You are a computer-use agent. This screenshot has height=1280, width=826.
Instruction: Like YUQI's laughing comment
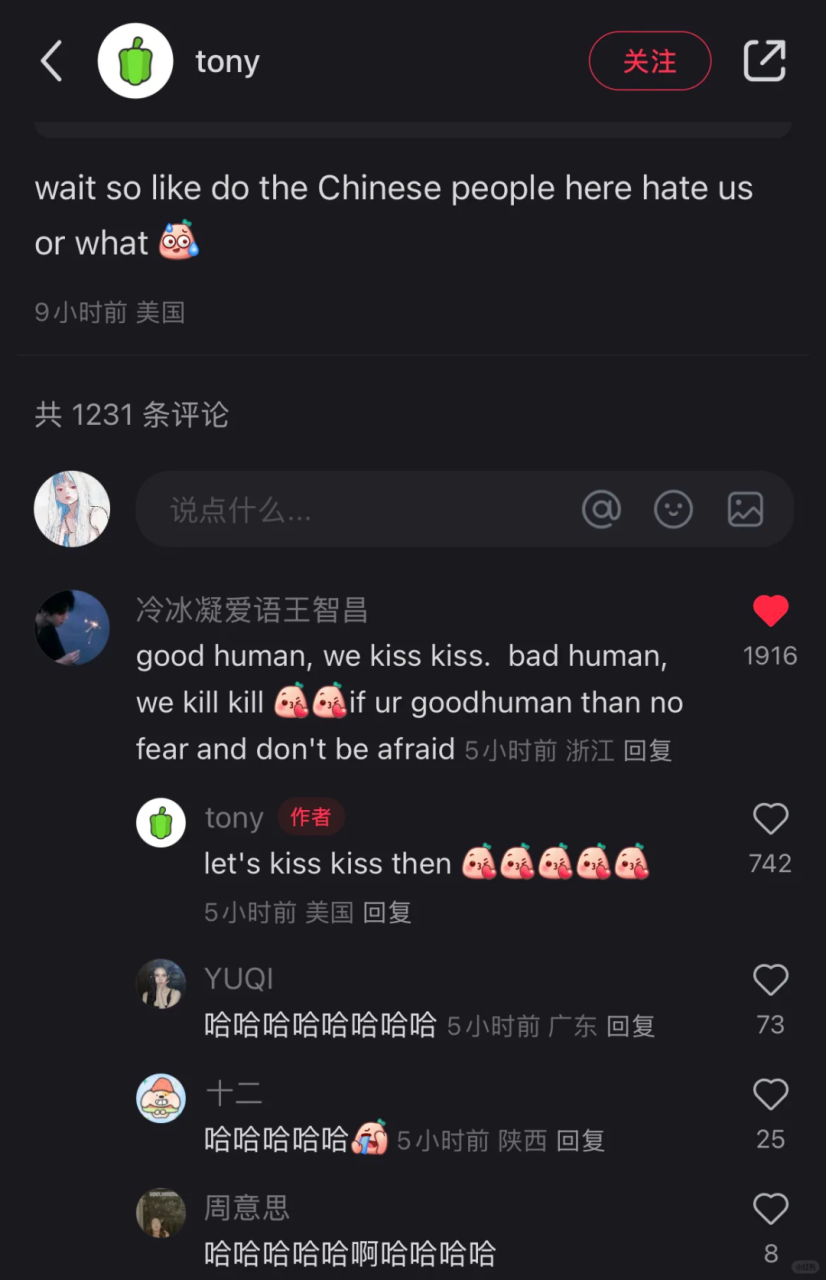tap(770, 981)
